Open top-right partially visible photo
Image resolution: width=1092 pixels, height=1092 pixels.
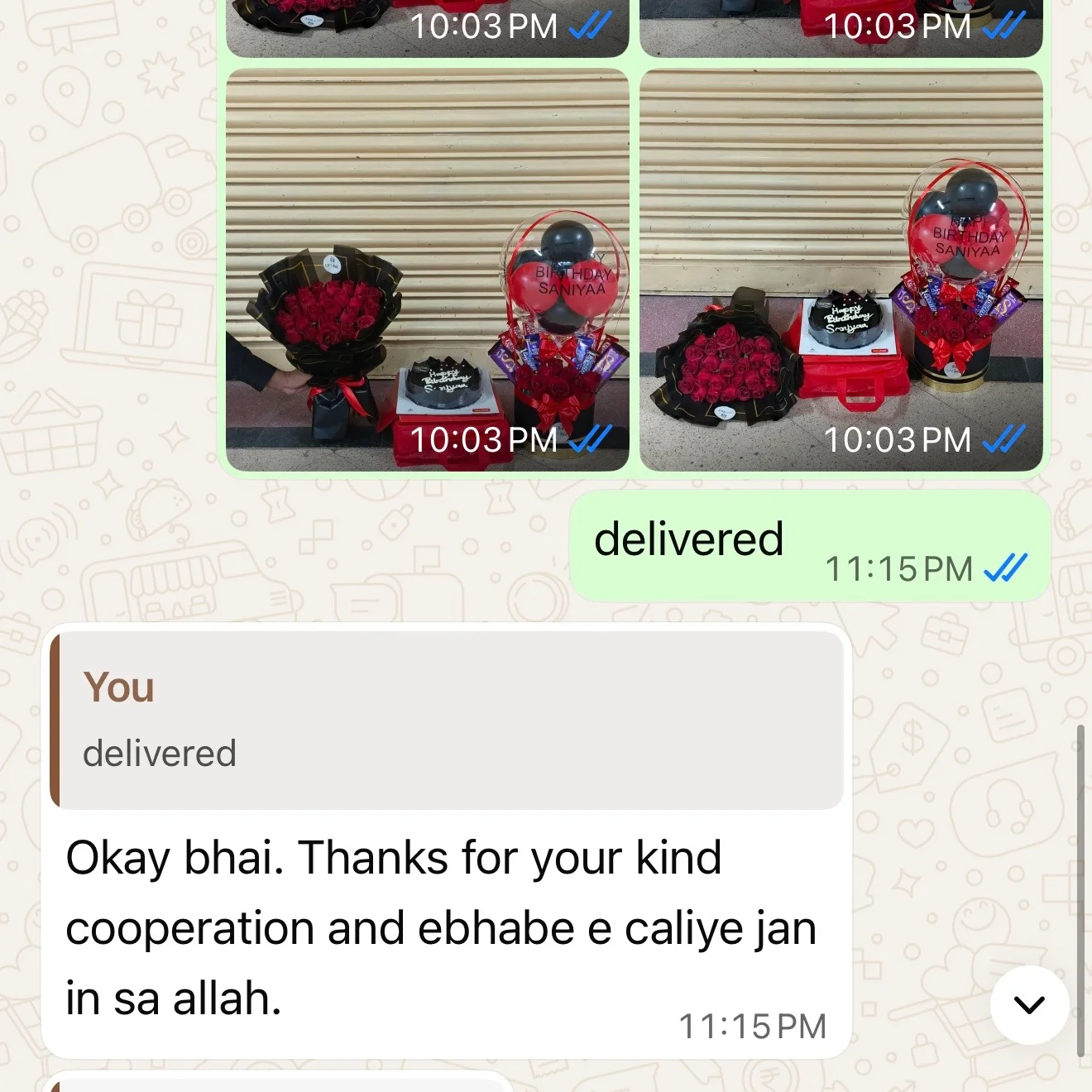tap(841, 26)
